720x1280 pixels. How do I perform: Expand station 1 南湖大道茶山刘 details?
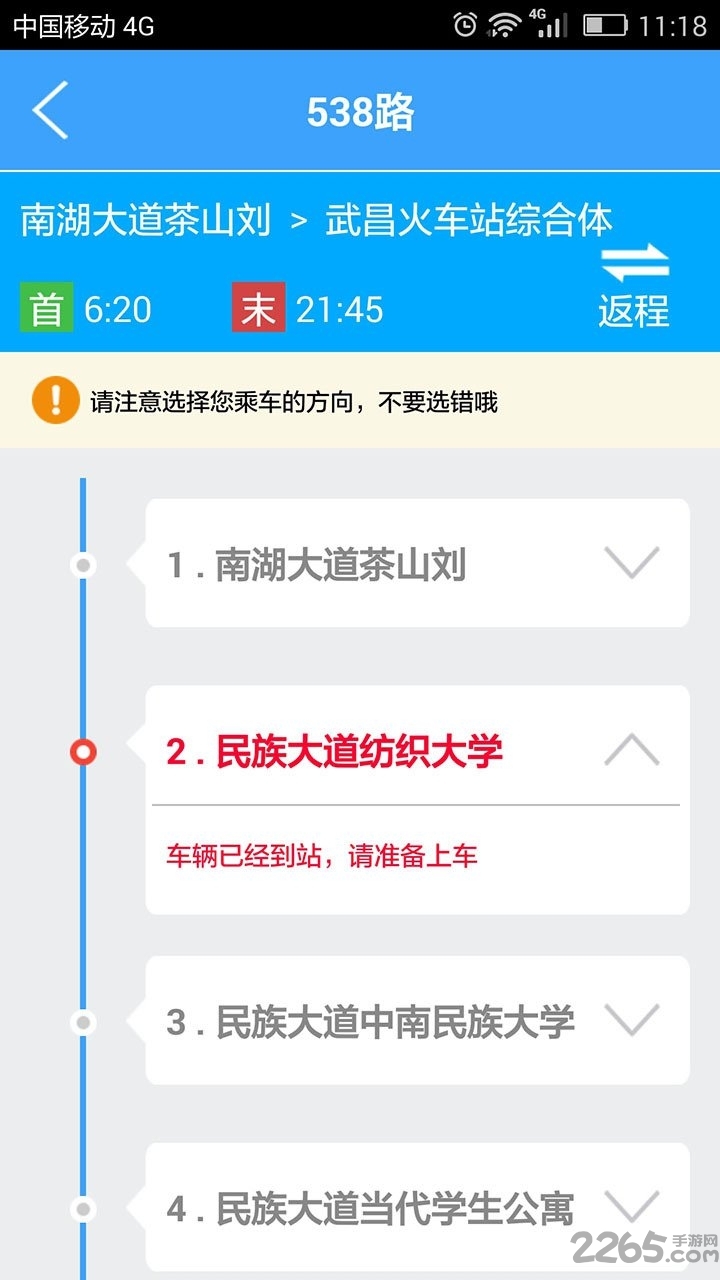[x=630, y=563]
